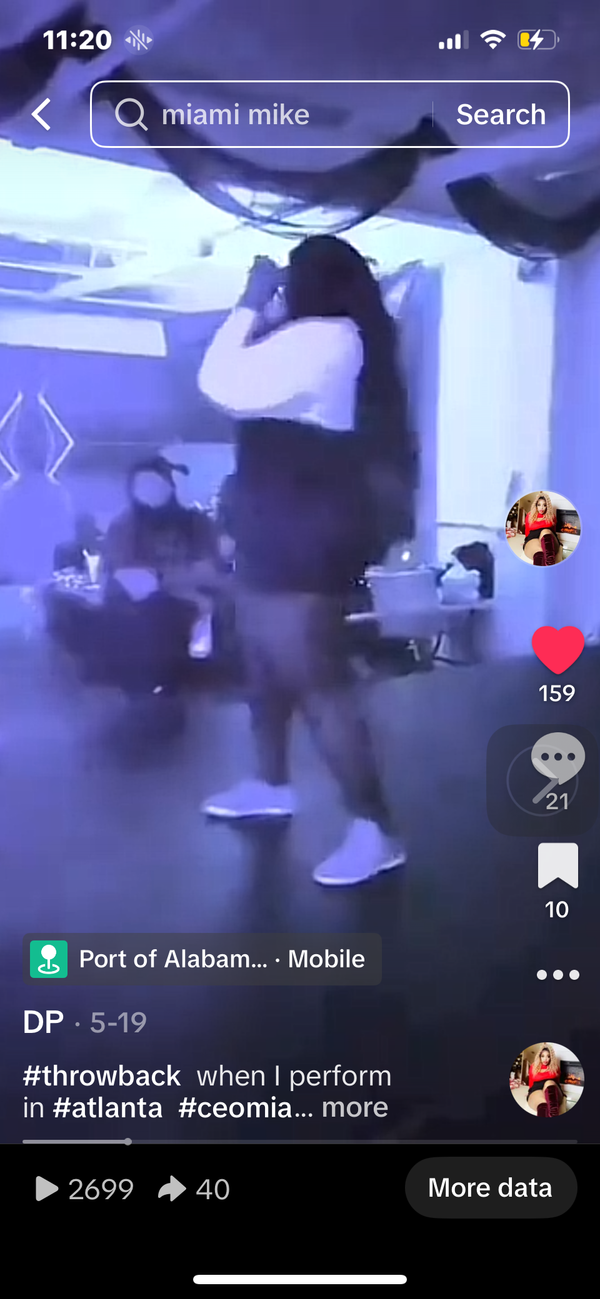600x1299 pixels.
Task: Tap the #throwback hashtag
Action: (102, 1076)
